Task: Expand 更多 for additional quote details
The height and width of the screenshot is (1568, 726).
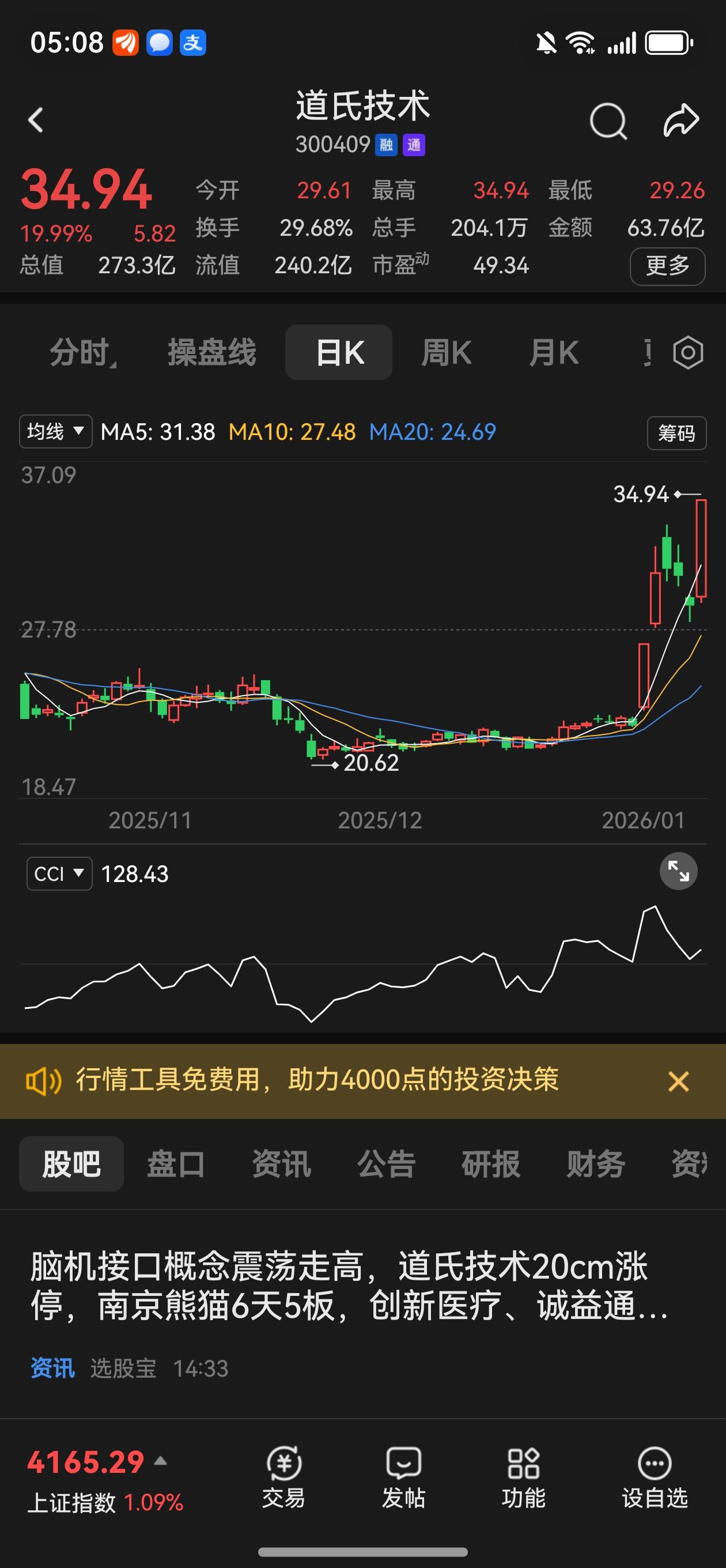Action: (667, 266)
